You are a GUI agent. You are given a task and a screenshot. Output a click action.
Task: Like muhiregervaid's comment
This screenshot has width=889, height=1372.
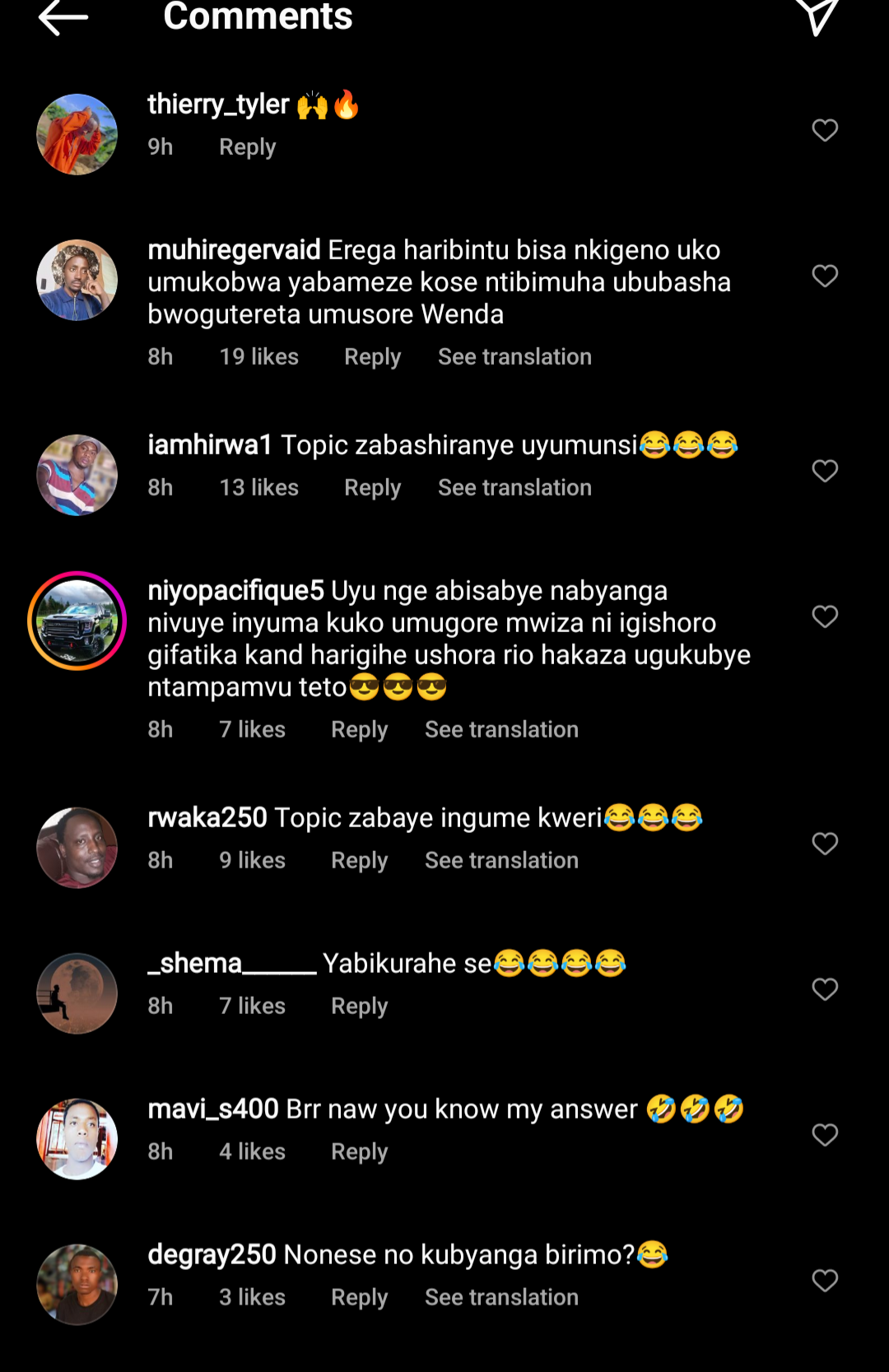click(x=824, y=276)
